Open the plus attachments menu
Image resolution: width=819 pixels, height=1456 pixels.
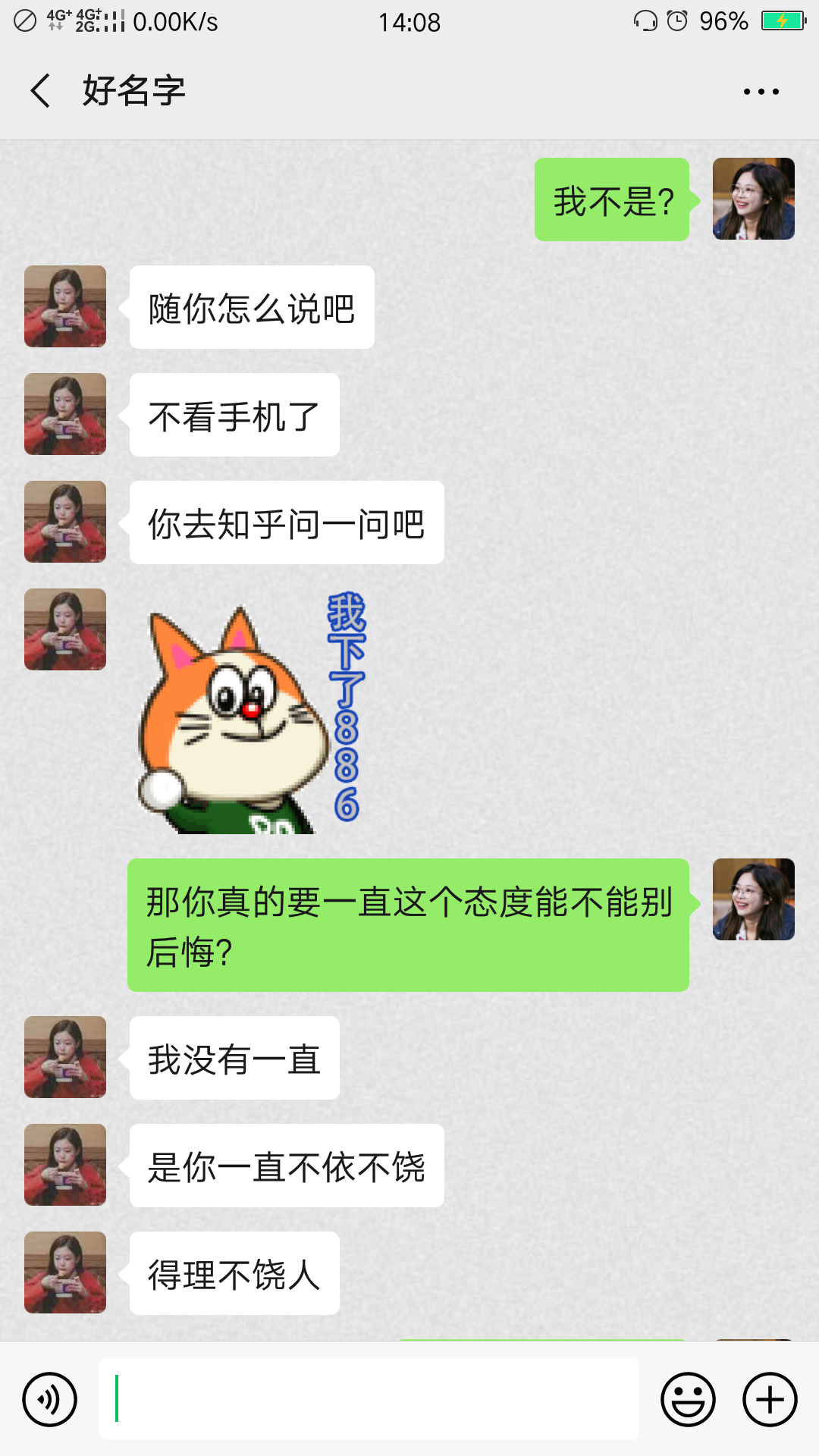coord(770,1399)
